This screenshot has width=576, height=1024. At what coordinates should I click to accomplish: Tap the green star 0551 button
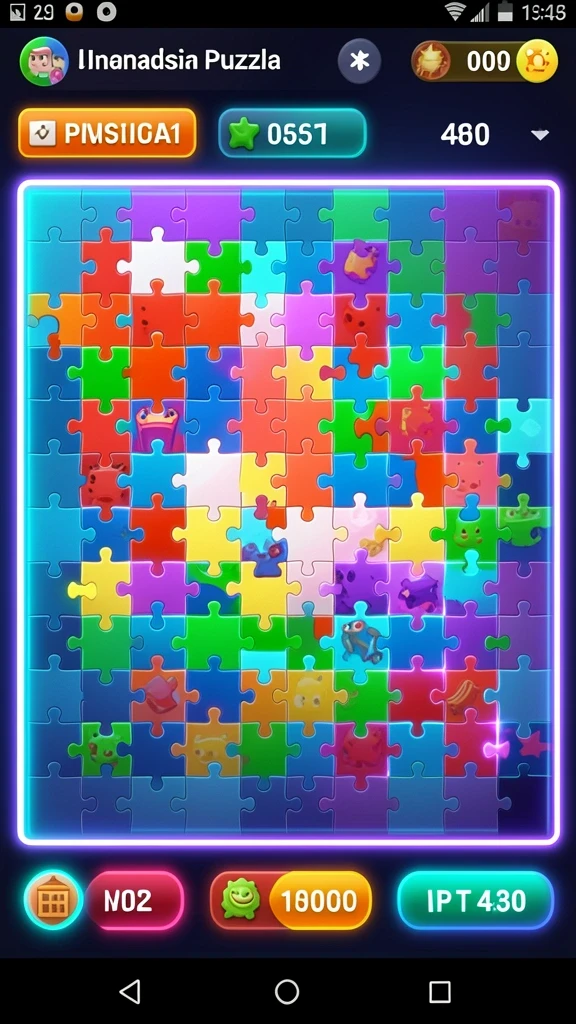pyautogui.click(x=292, y=133)
